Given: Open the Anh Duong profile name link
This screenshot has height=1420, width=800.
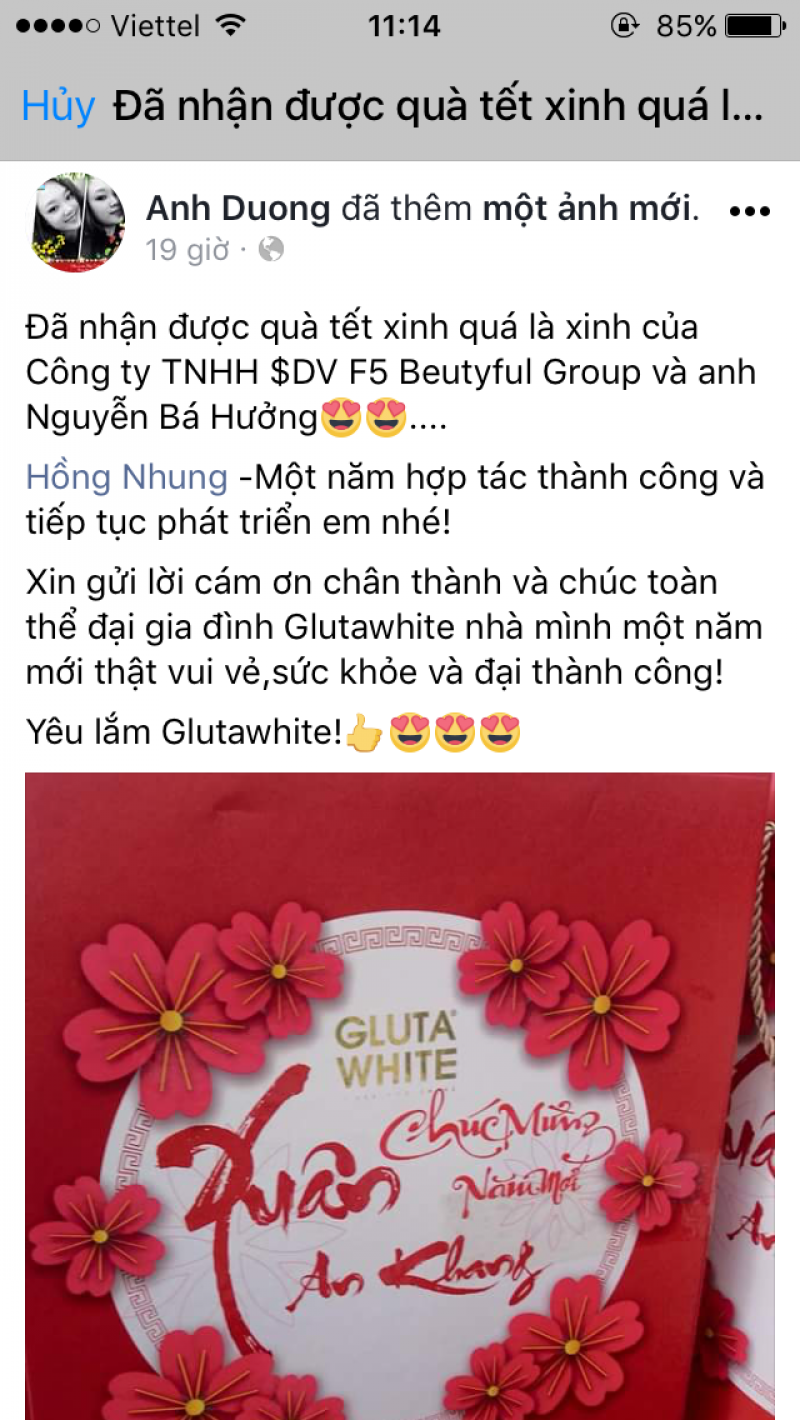Looking at the screenshot, I should coord(238,209).
